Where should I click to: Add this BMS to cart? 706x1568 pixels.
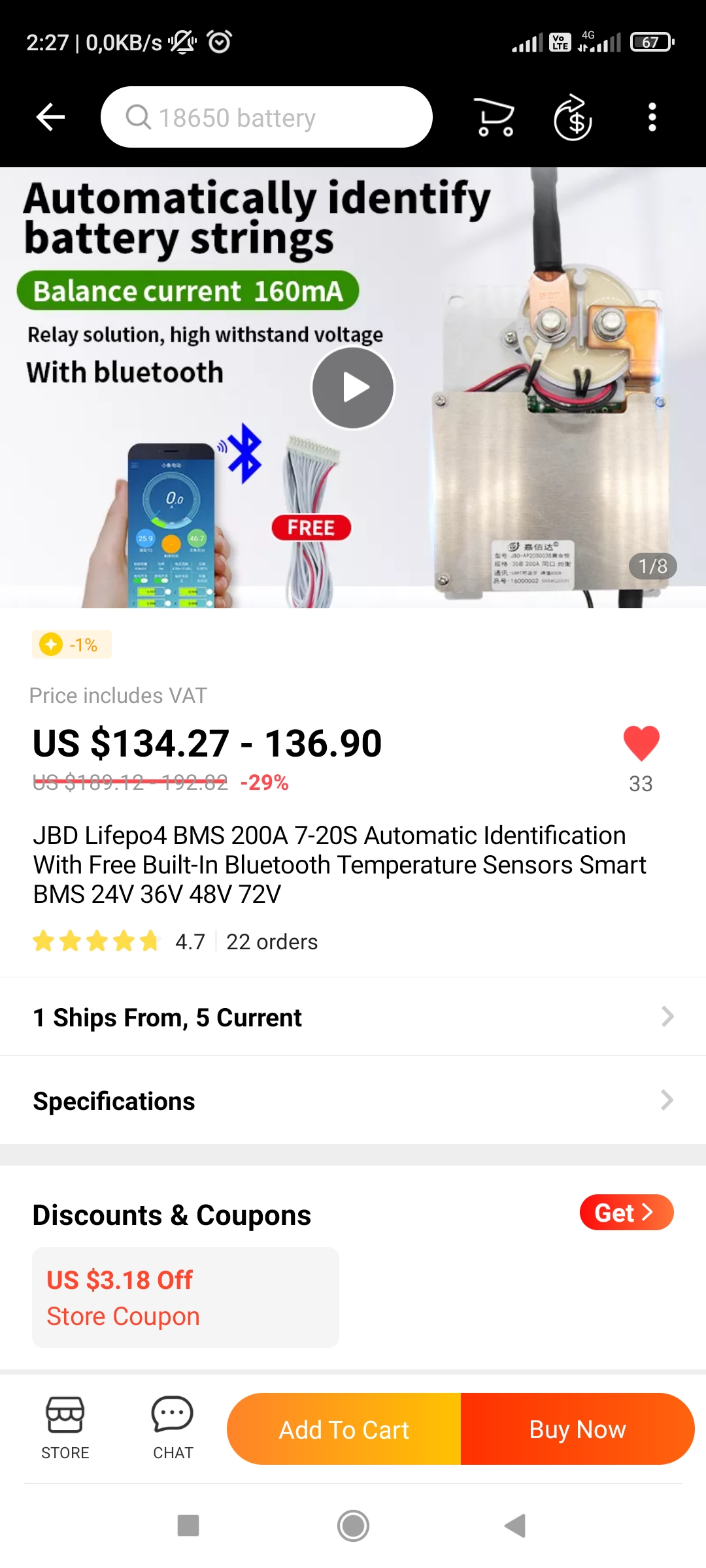[345, 1429]
